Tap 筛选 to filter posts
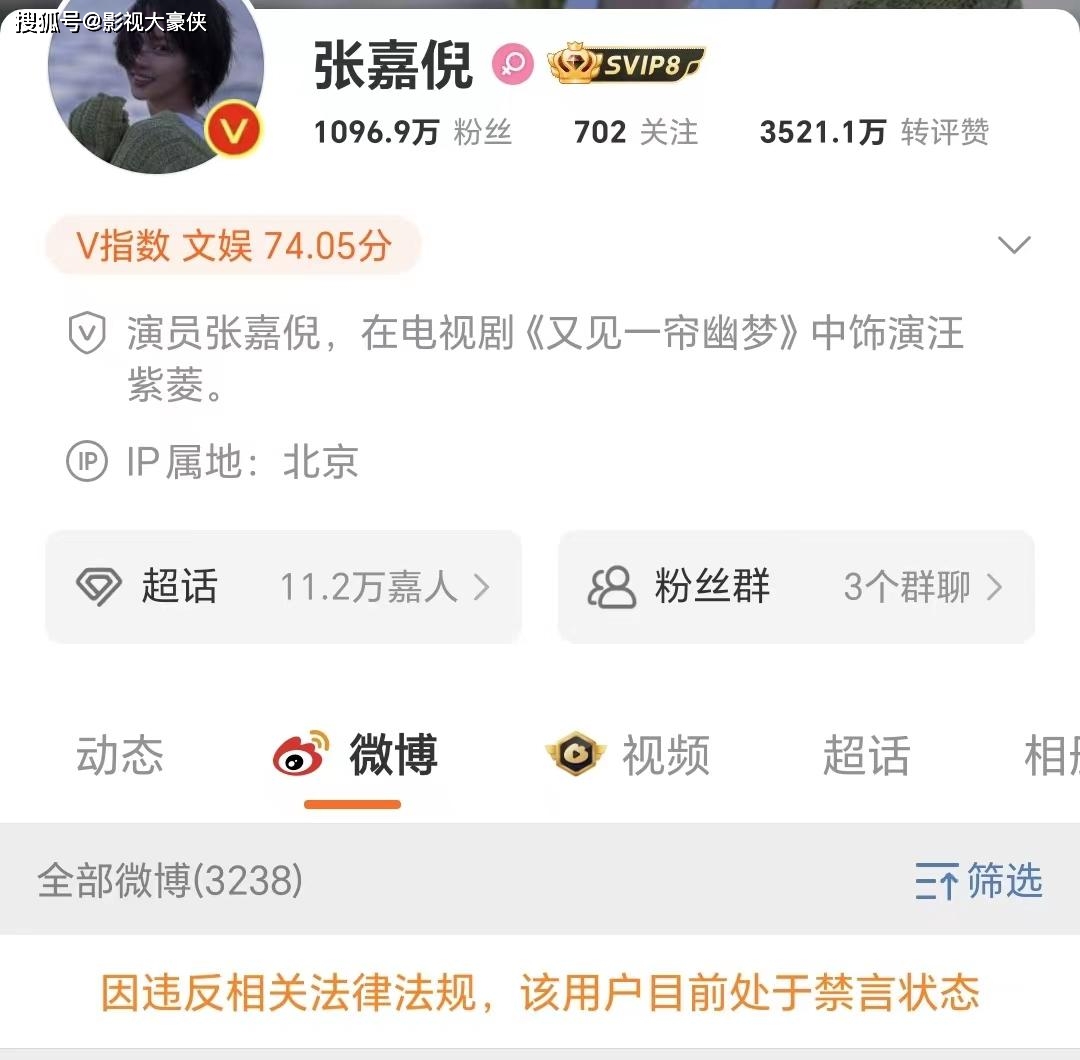This screenshot has height=1060, width=1080. (979, 881)
